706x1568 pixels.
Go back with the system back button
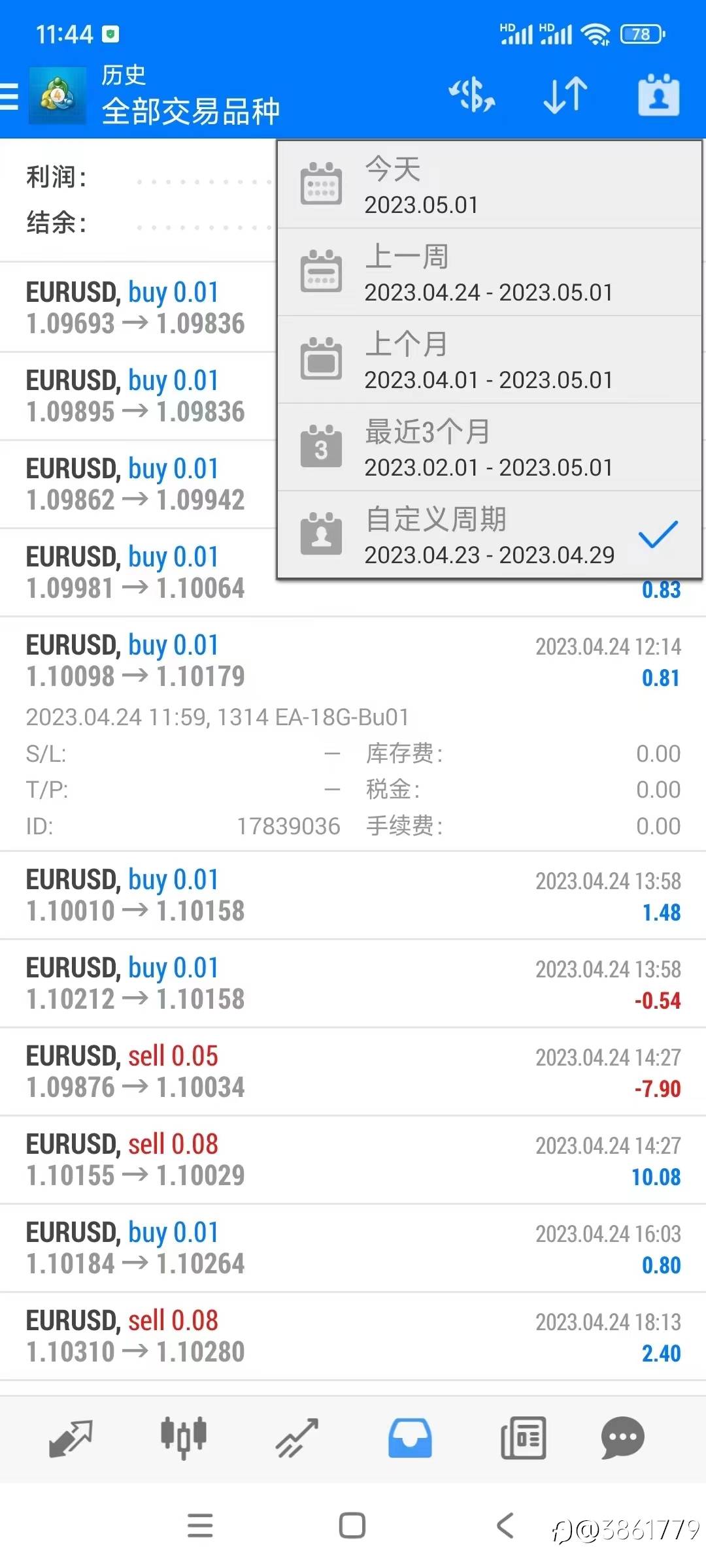(505, 1526)
